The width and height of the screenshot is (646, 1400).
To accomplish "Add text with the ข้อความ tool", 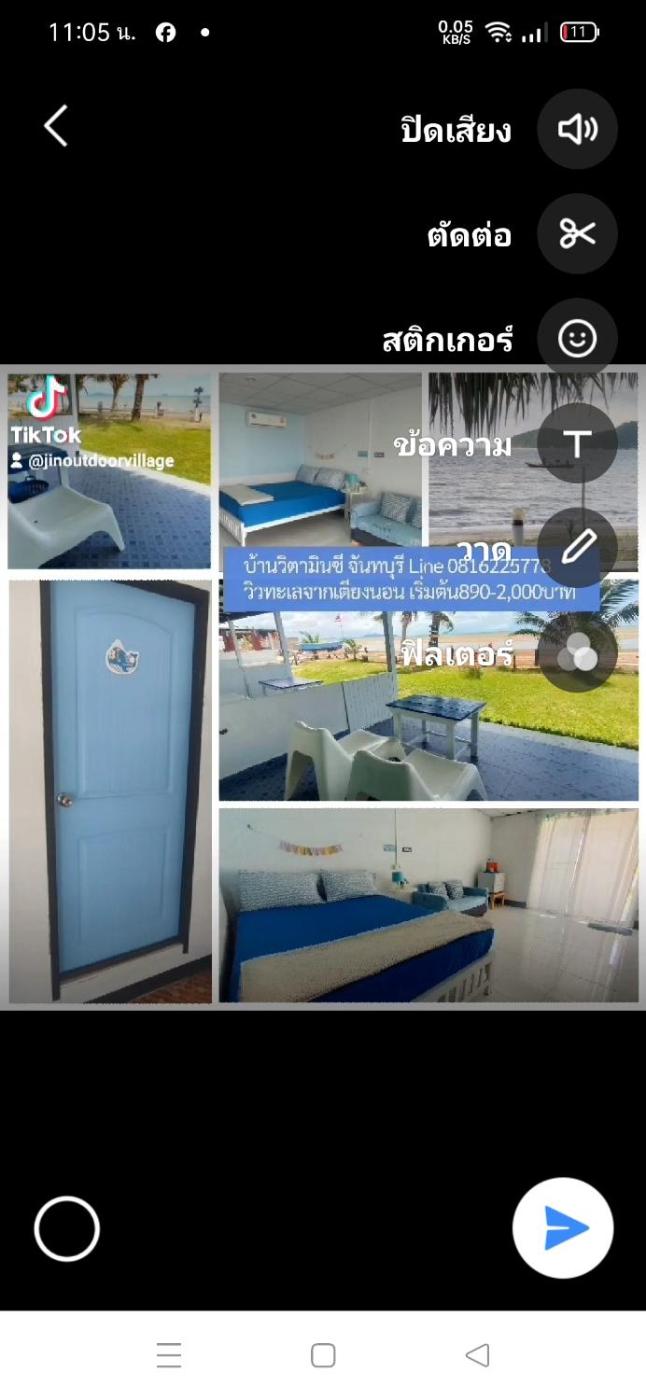I will 577,444.
